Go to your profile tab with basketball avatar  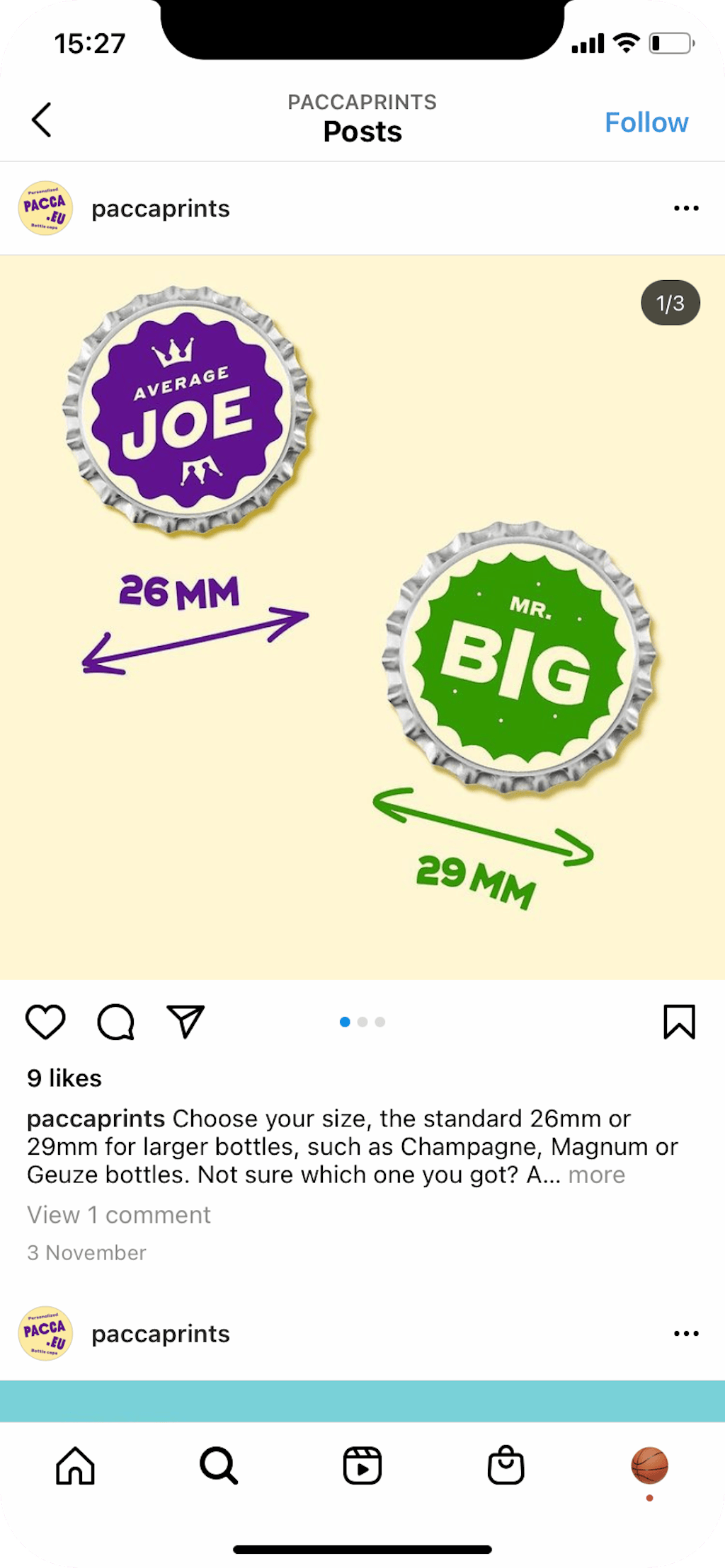(649, 1465)
